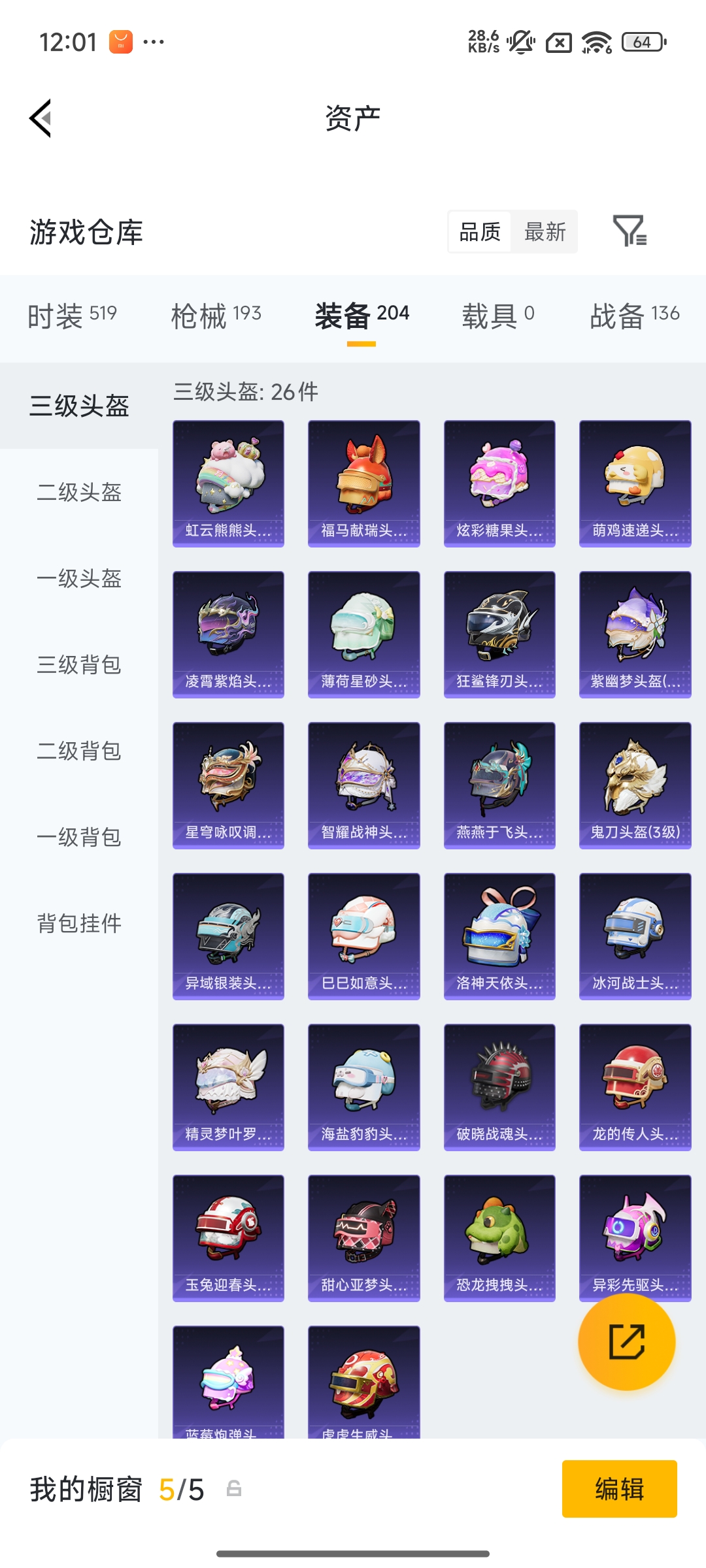The width and height of the screenshot is (706, 1568).
Task: Expand the 二级背包 category list
Action: 79,751
